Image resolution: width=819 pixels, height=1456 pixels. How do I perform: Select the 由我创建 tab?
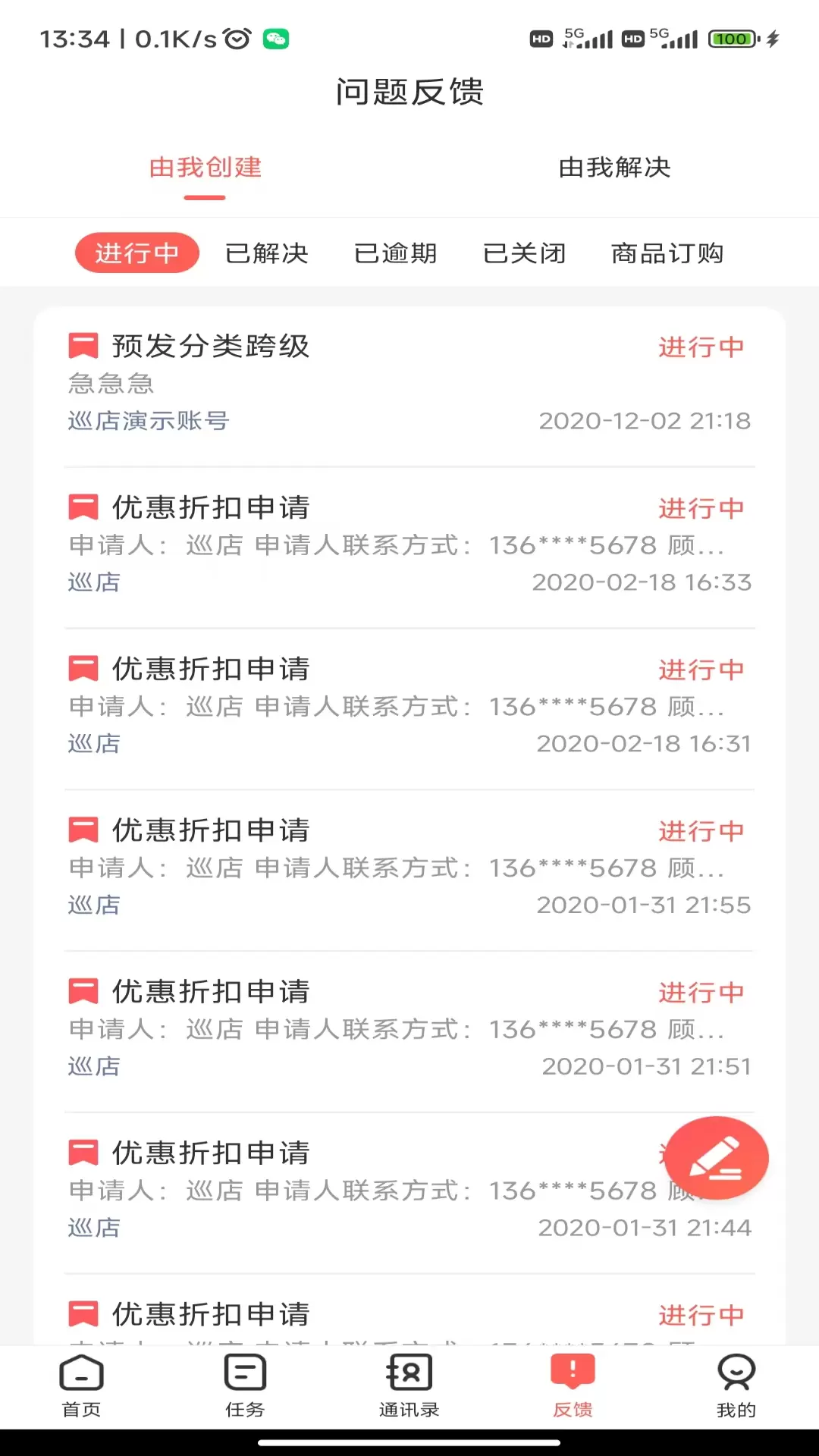(205, 168)
